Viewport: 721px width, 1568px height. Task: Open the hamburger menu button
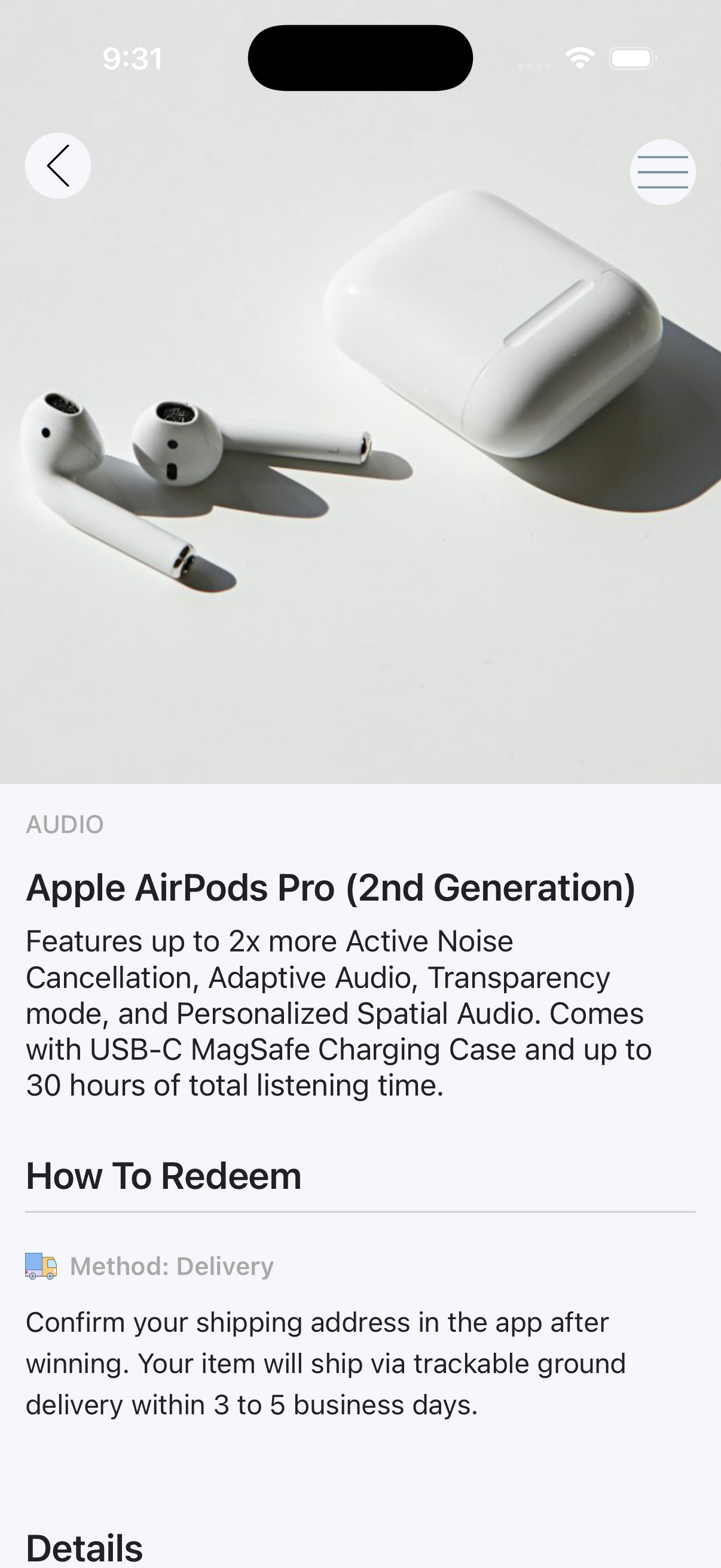pyautogui.click(x=662, y=172)
